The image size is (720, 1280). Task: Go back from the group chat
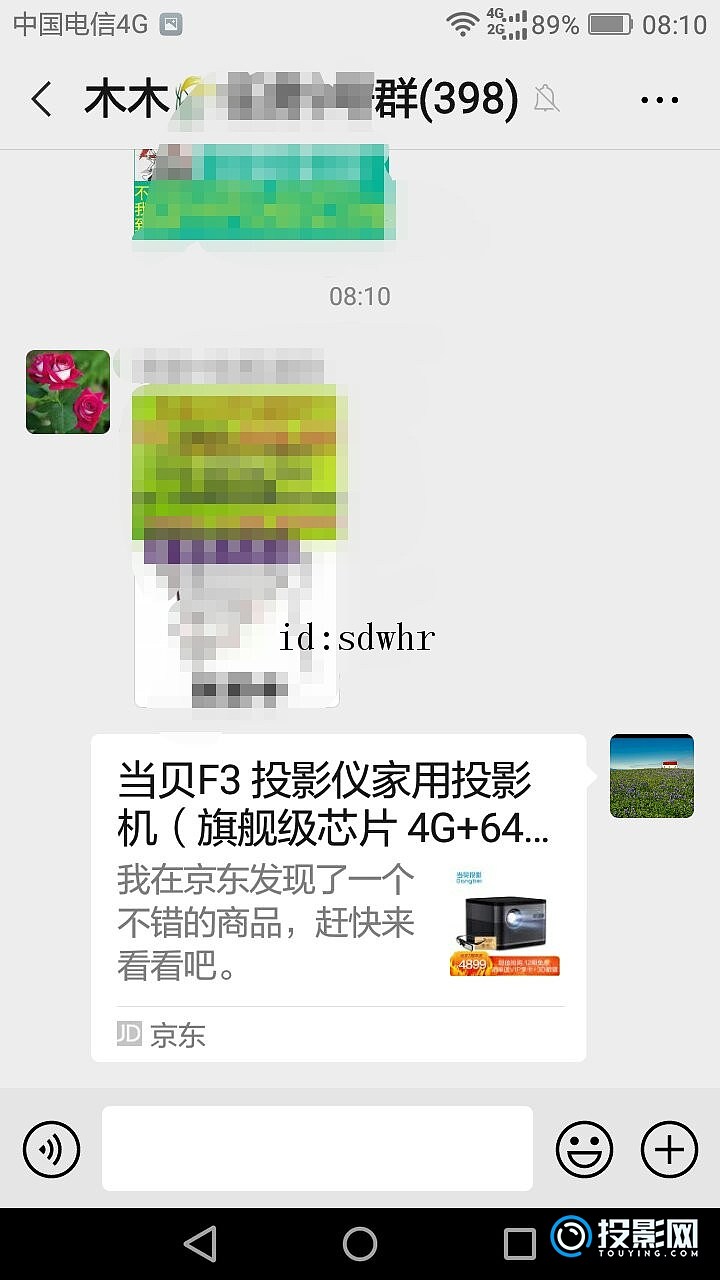pos(42,99)
